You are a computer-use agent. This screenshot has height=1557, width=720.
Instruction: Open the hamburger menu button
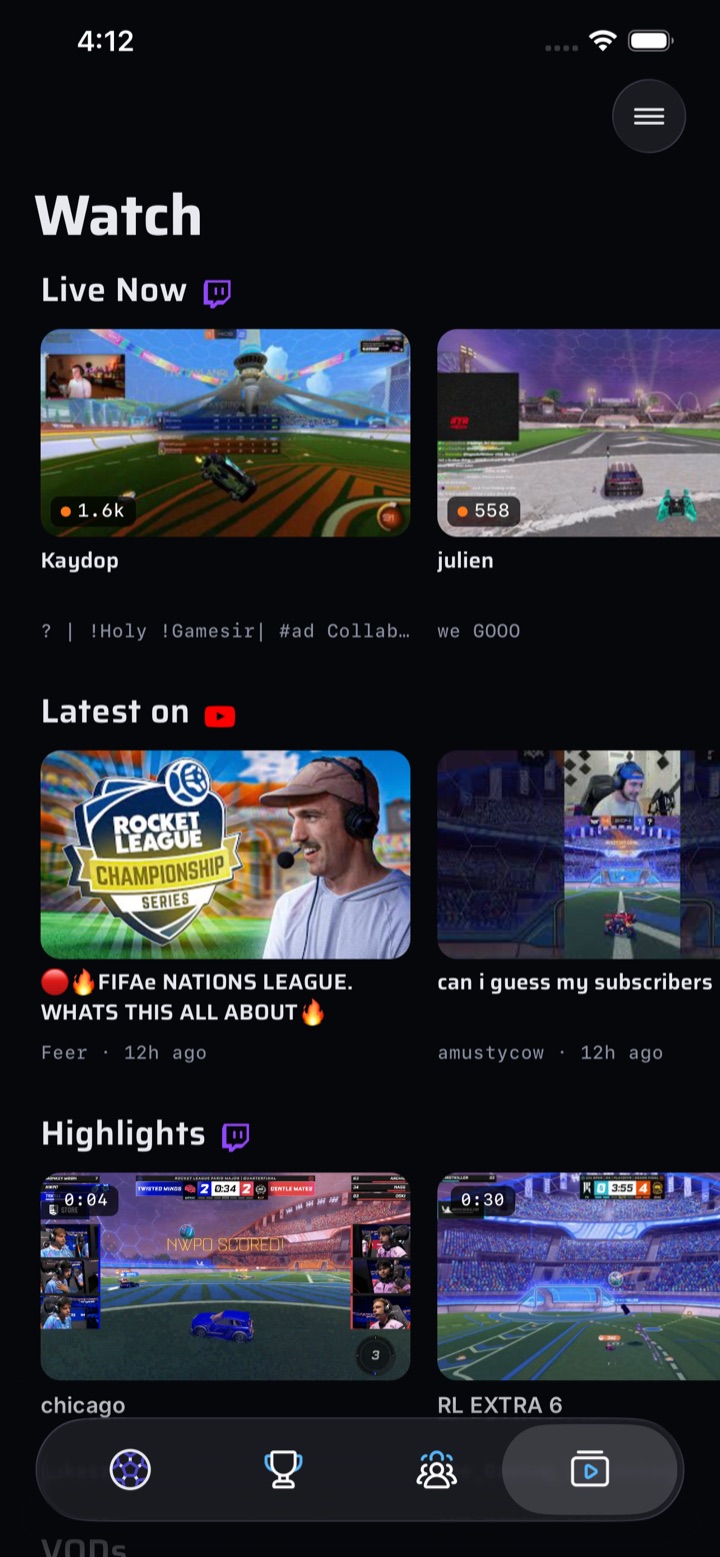[x=649, y=116]
